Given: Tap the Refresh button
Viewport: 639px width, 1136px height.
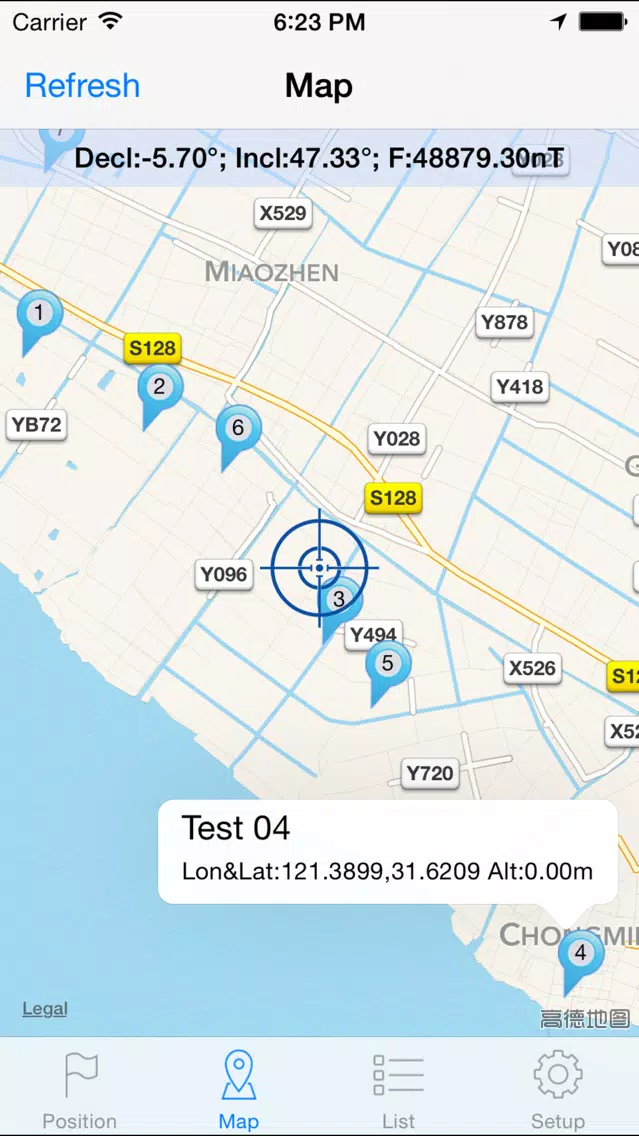Looking at the screenshot, I should pyautogui.click(x=82, y=85).
